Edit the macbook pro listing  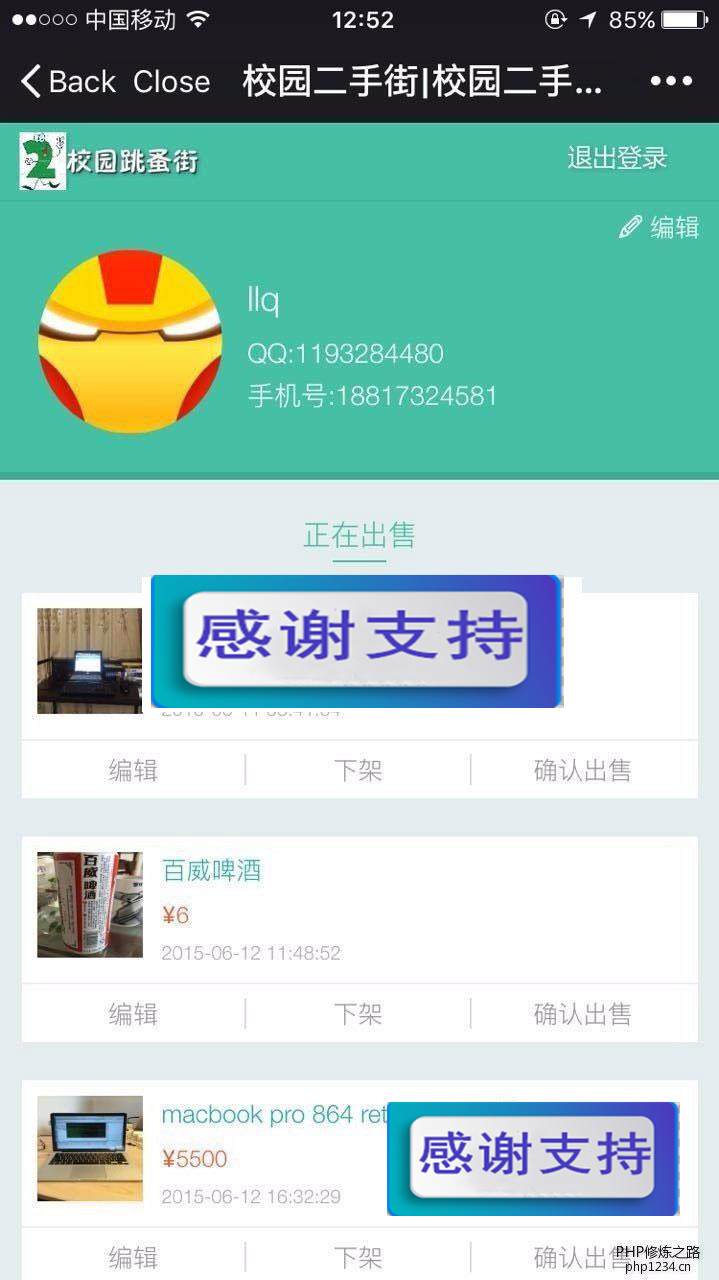(x=133, y=1257)
